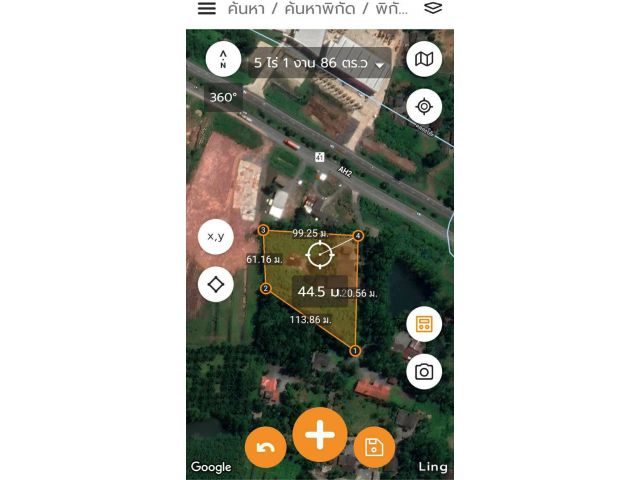
Task: Open the hamburger menu
Action: pos(206,9)
